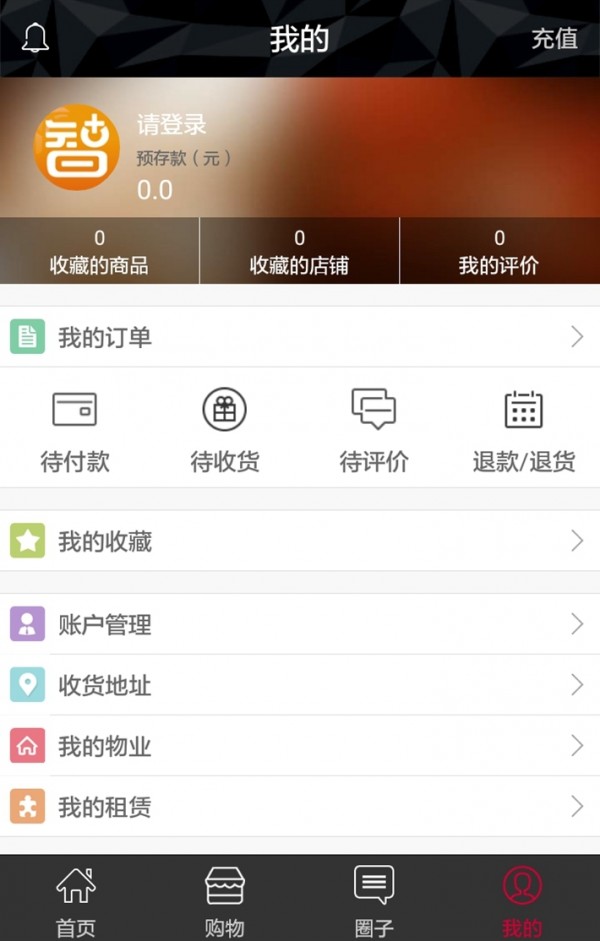Viewport: 600px width, 941px height.
Task: Tap 请登录 to sign in
Action: click(x=171, y=125)
